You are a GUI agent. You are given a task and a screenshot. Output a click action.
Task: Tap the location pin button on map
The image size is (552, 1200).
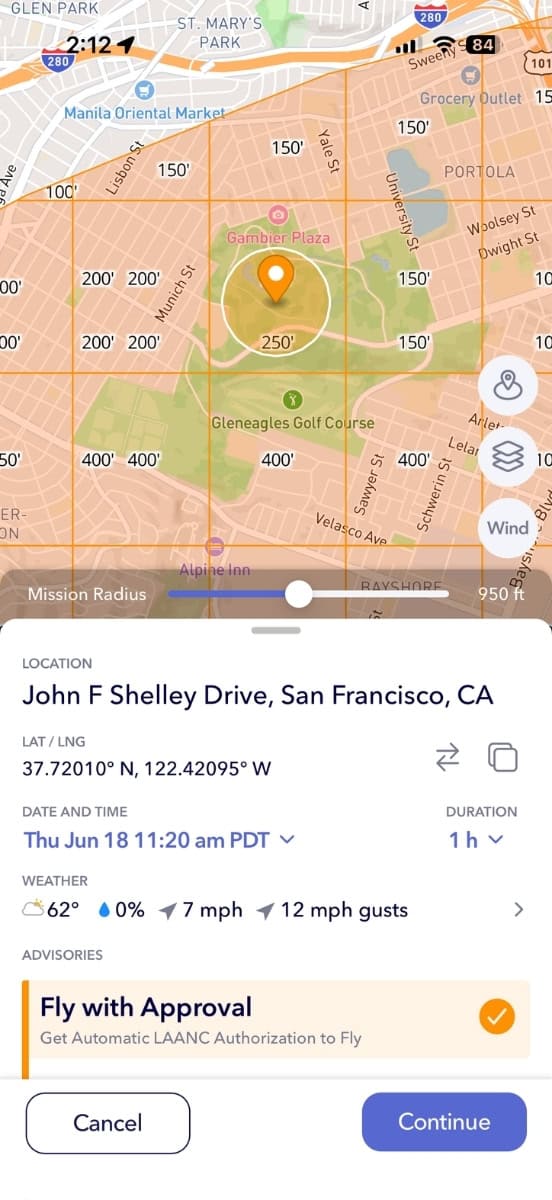pos(509,385)
